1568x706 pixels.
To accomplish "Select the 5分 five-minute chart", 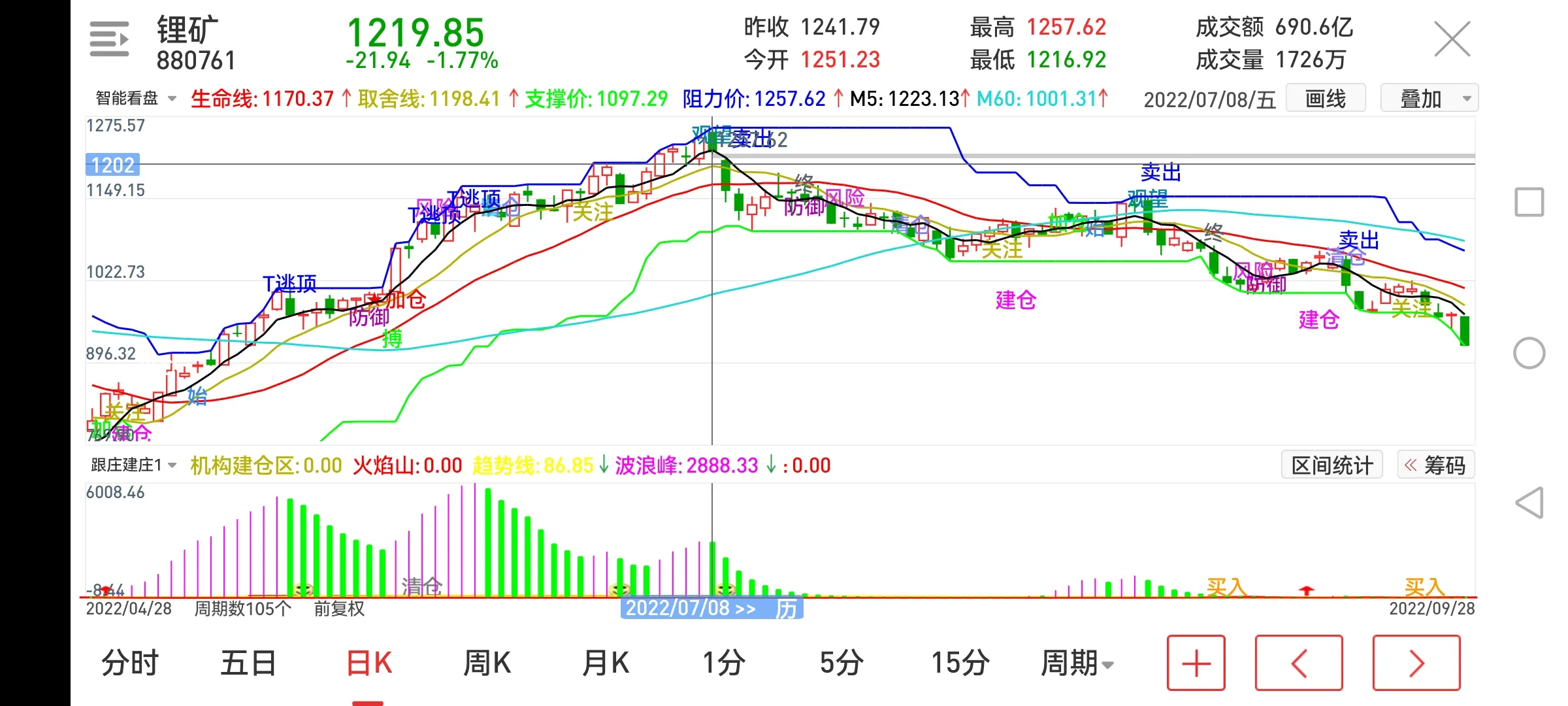I will coord(841,663).
